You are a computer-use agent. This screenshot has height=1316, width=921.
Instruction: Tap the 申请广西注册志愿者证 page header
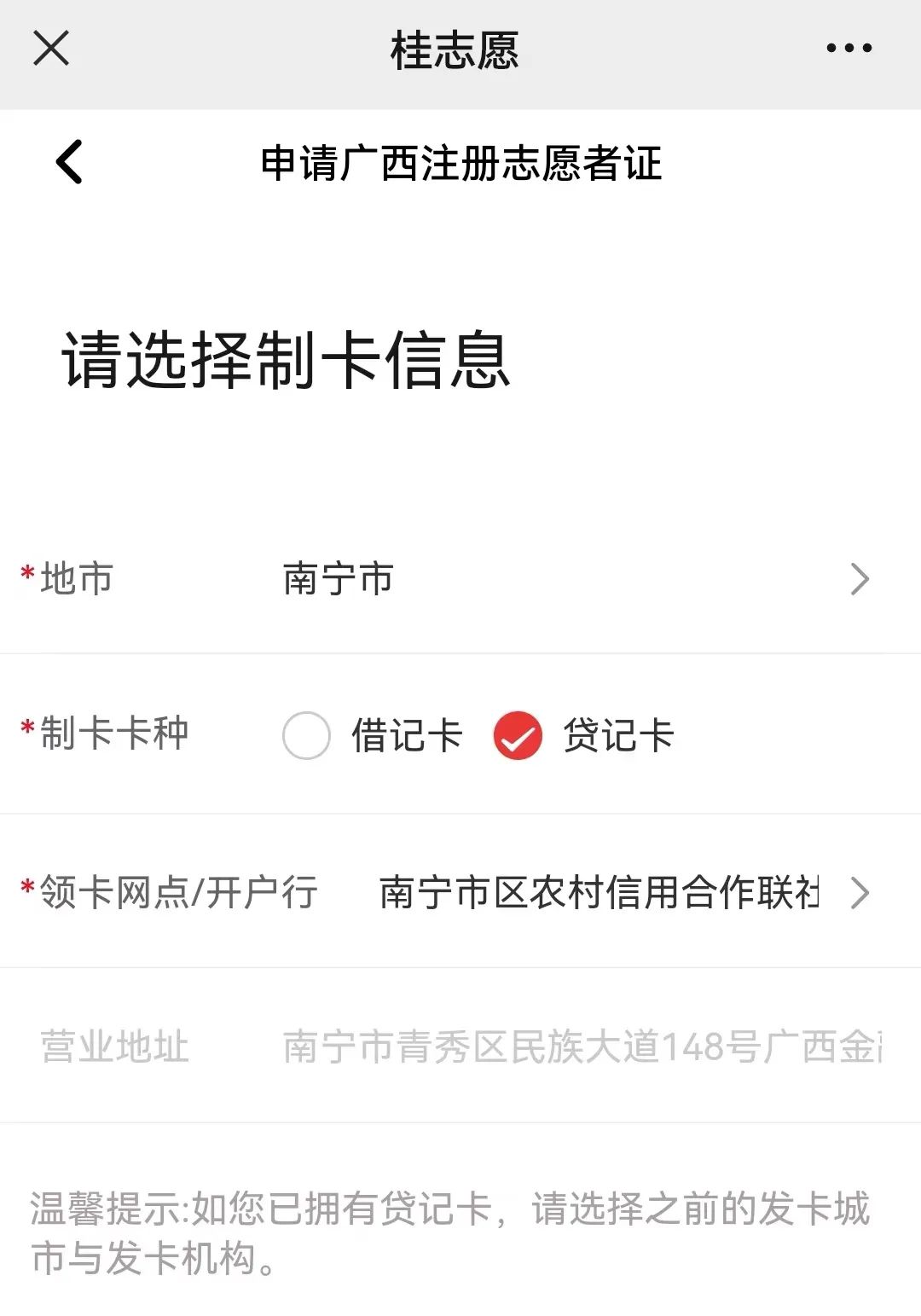click(x=460, y=164)
